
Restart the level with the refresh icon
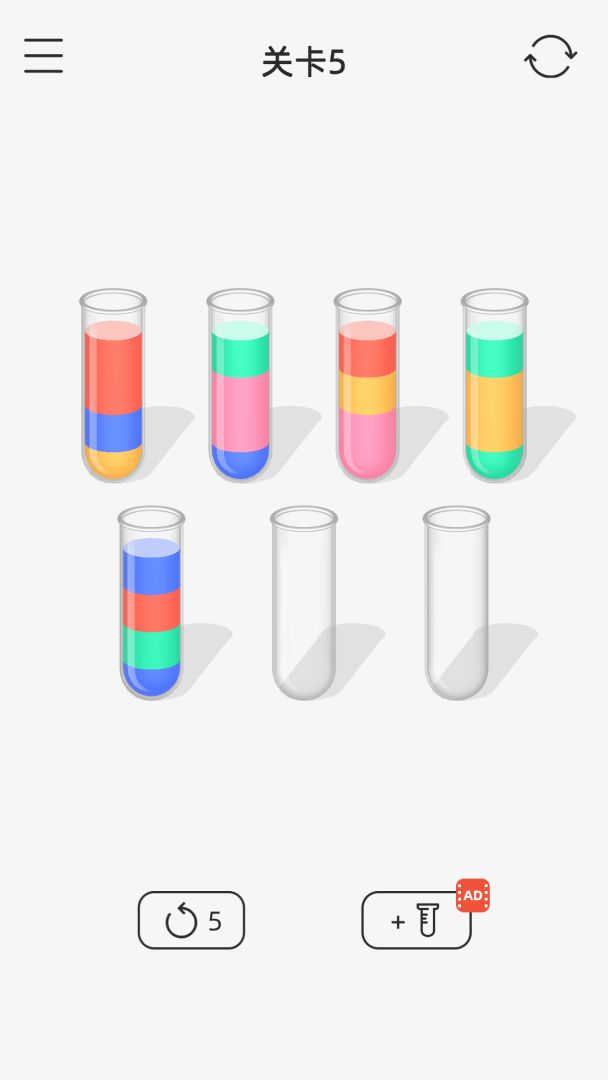point(550,56)
